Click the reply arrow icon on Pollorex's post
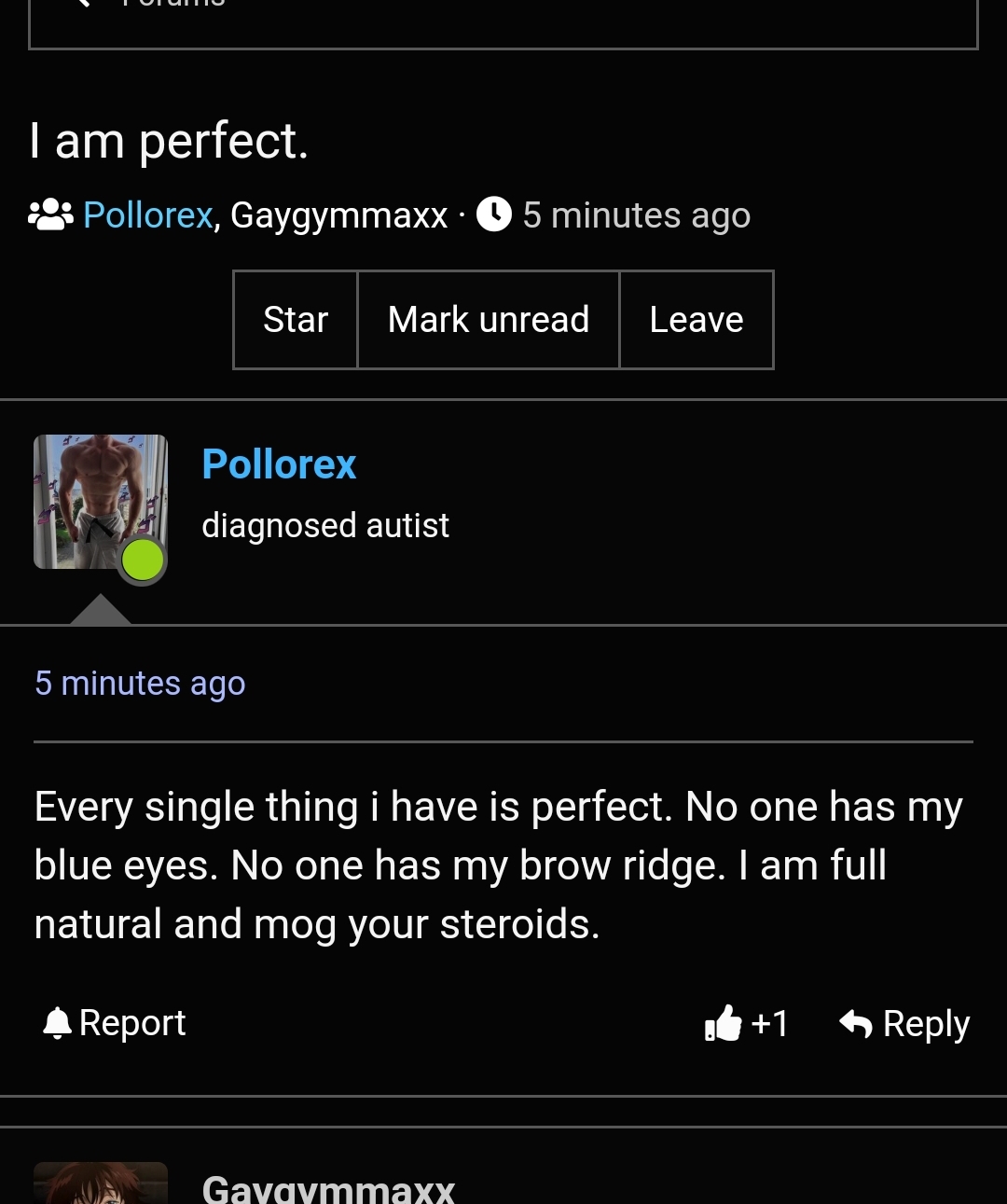This screenshot has height=1204, width=1007. coord(855,1022)
